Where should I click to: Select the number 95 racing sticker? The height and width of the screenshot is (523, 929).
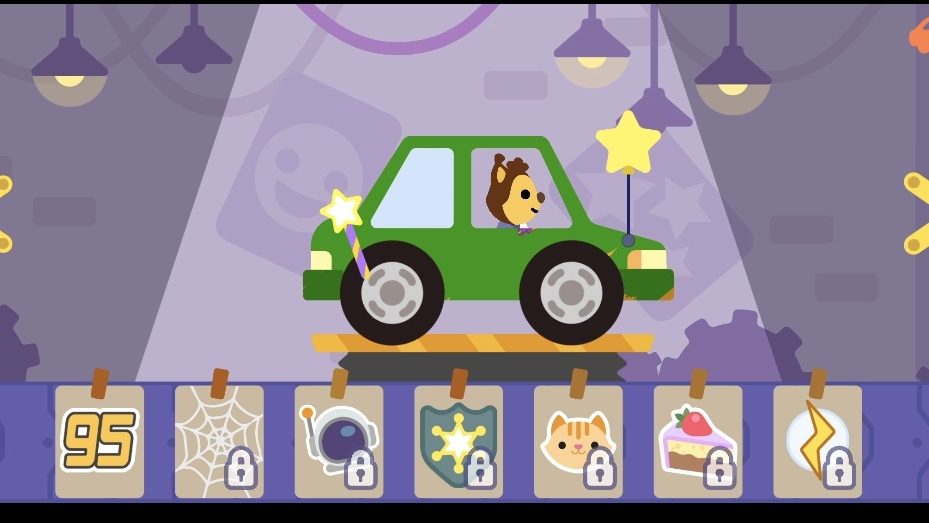point(99,441)
